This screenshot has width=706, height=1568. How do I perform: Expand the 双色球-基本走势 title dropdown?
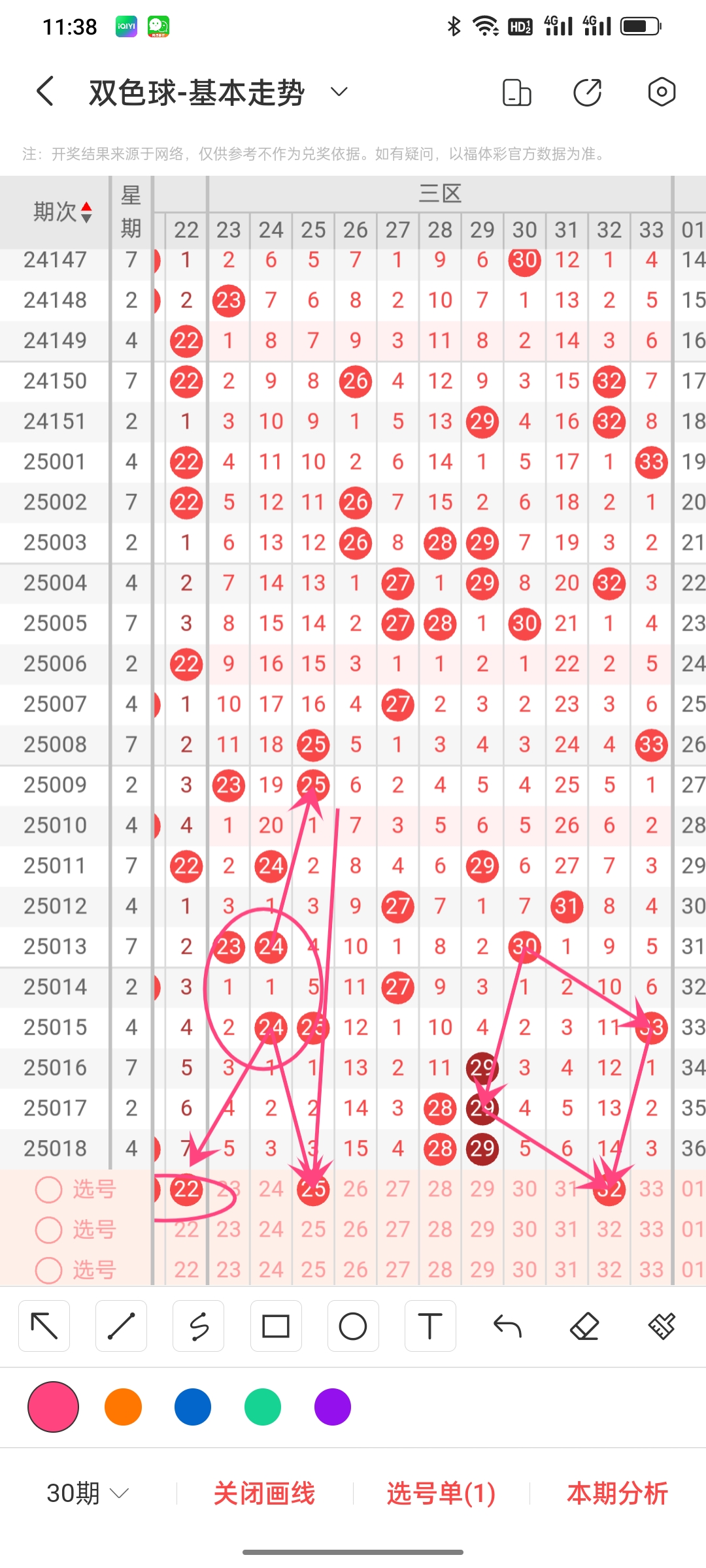pyautogui.click(x=339, y=91)
